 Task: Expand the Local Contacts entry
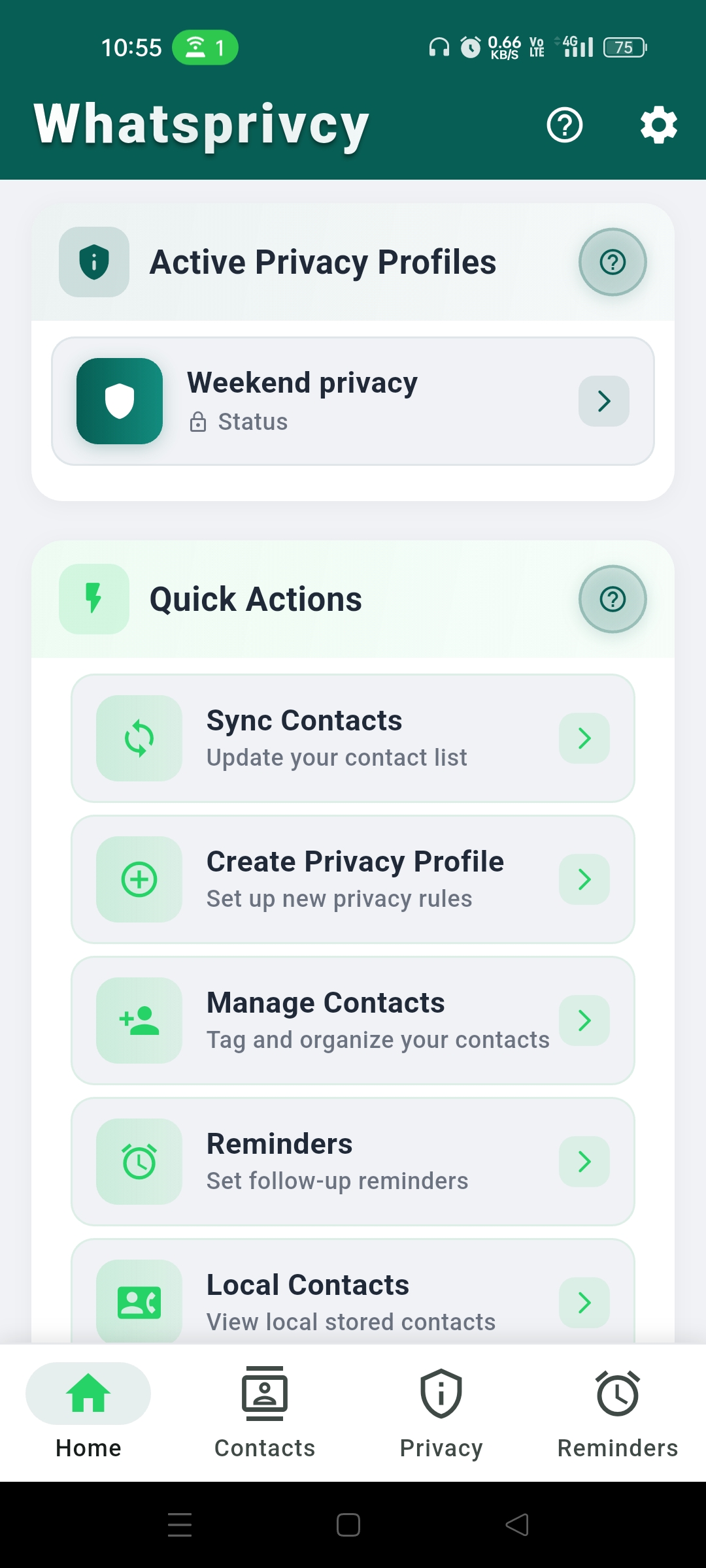click(584, 1301)
